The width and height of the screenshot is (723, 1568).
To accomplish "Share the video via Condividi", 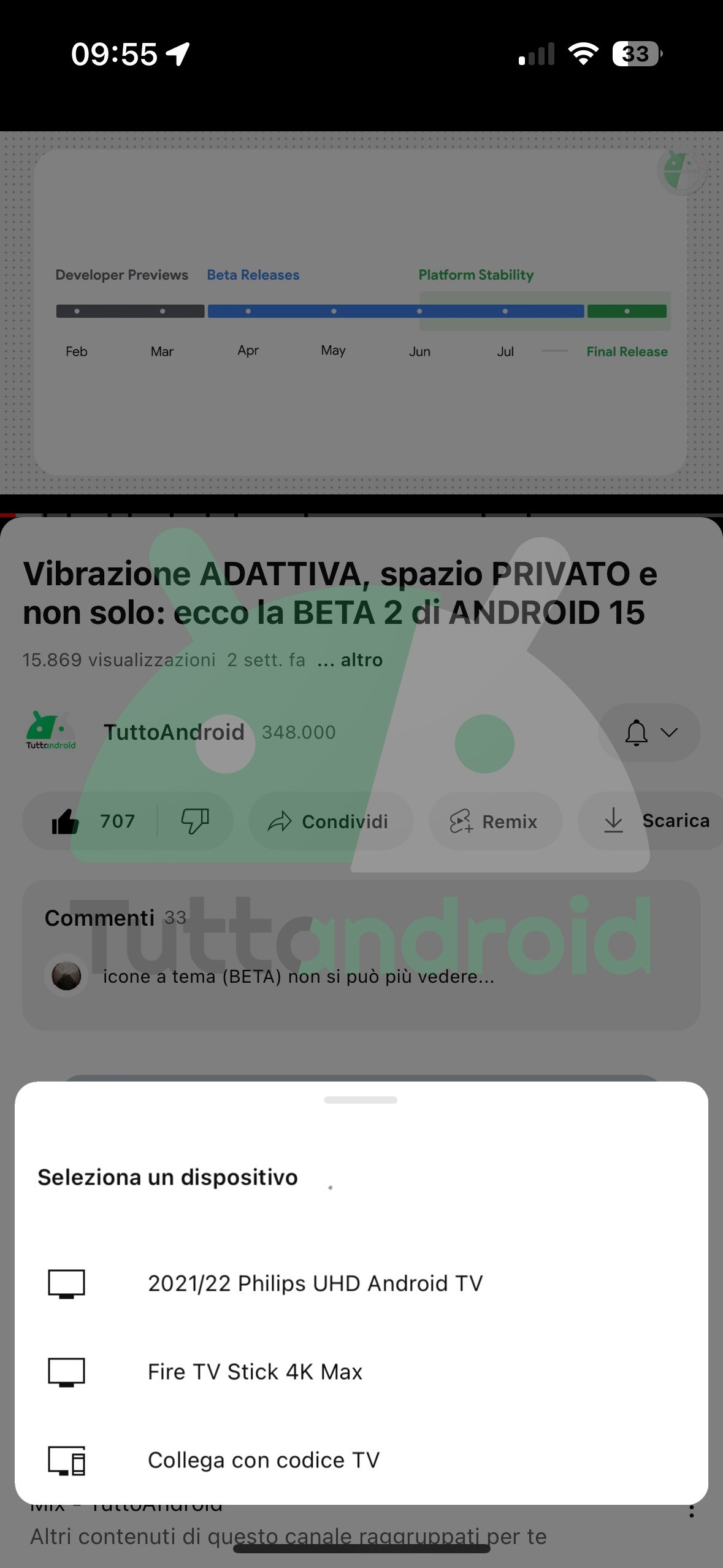I will (x=331, y=821).
